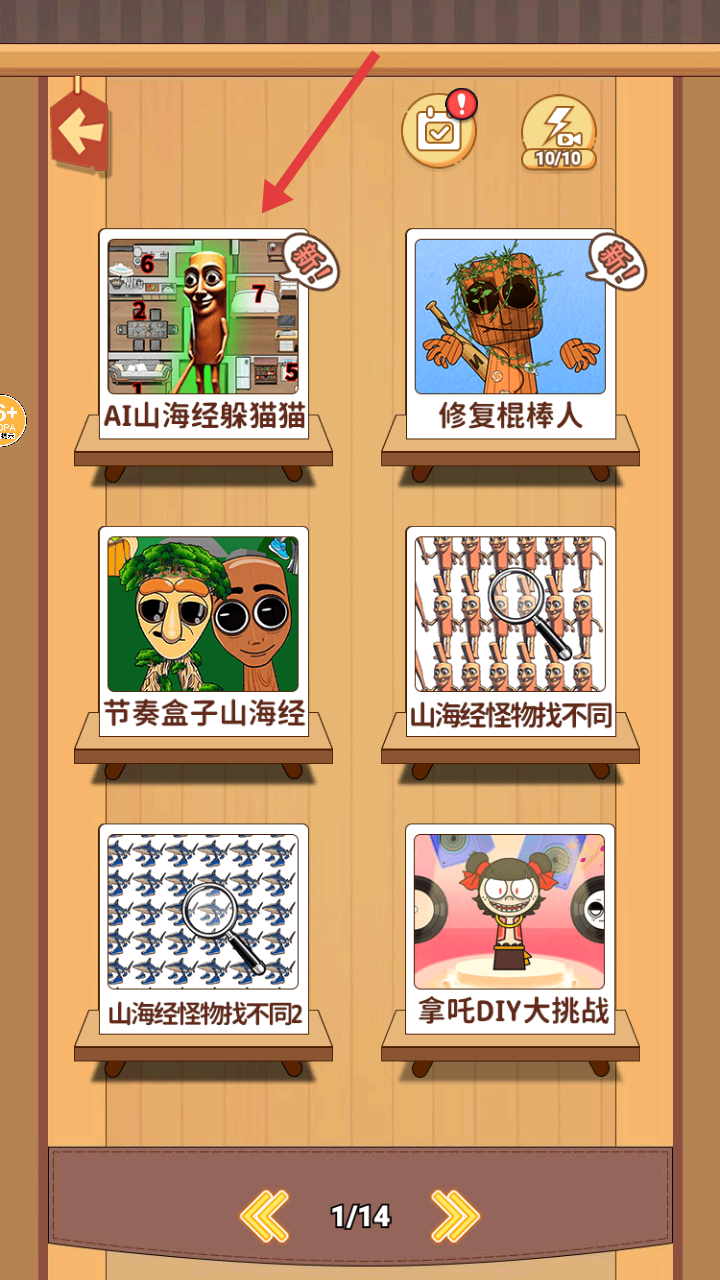The image size is (720, 1280).
Task: Go to the previous page of levels
Action: (264, 1216)
